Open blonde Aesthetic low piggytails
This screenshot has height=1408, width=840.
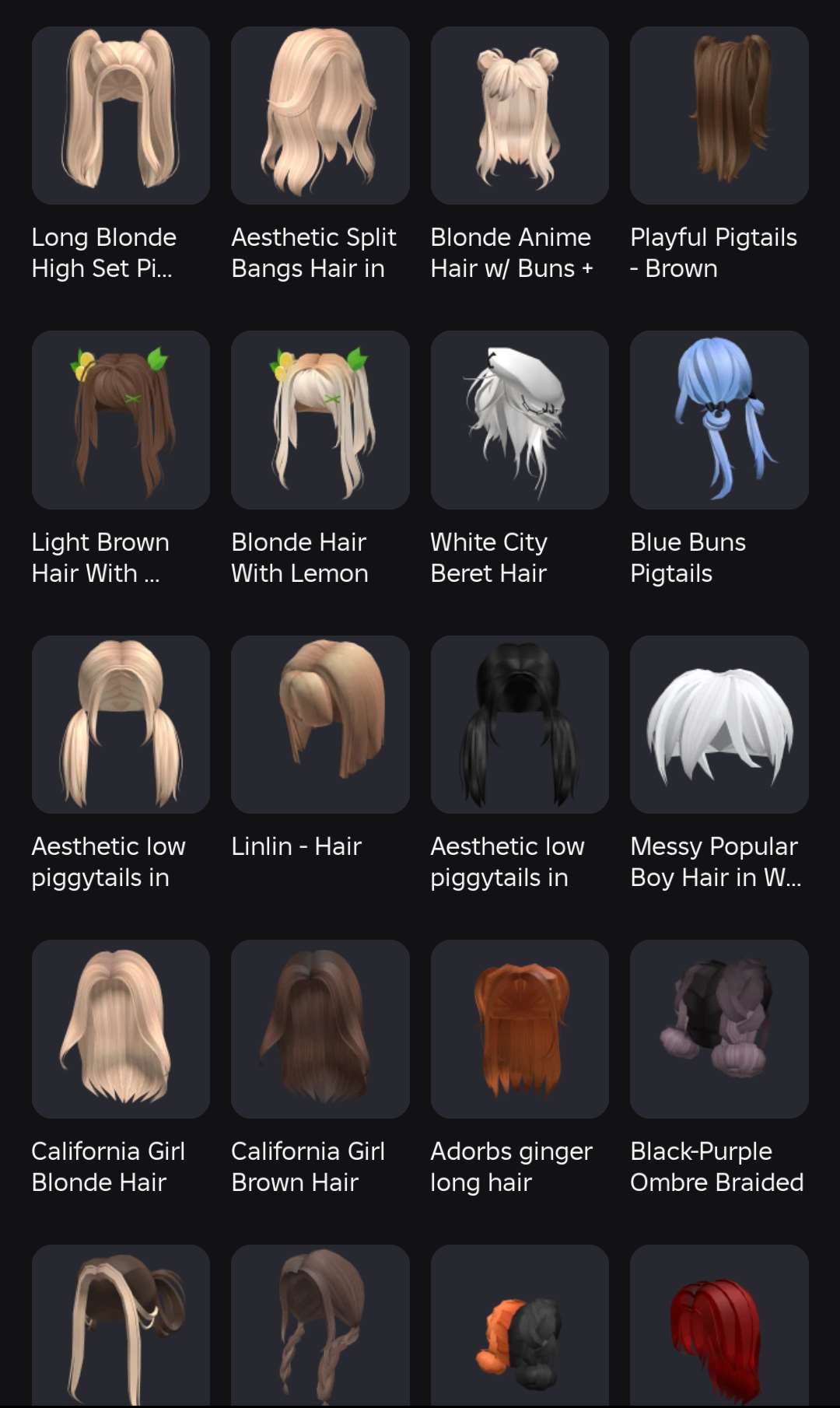click(x=121, y=724)
